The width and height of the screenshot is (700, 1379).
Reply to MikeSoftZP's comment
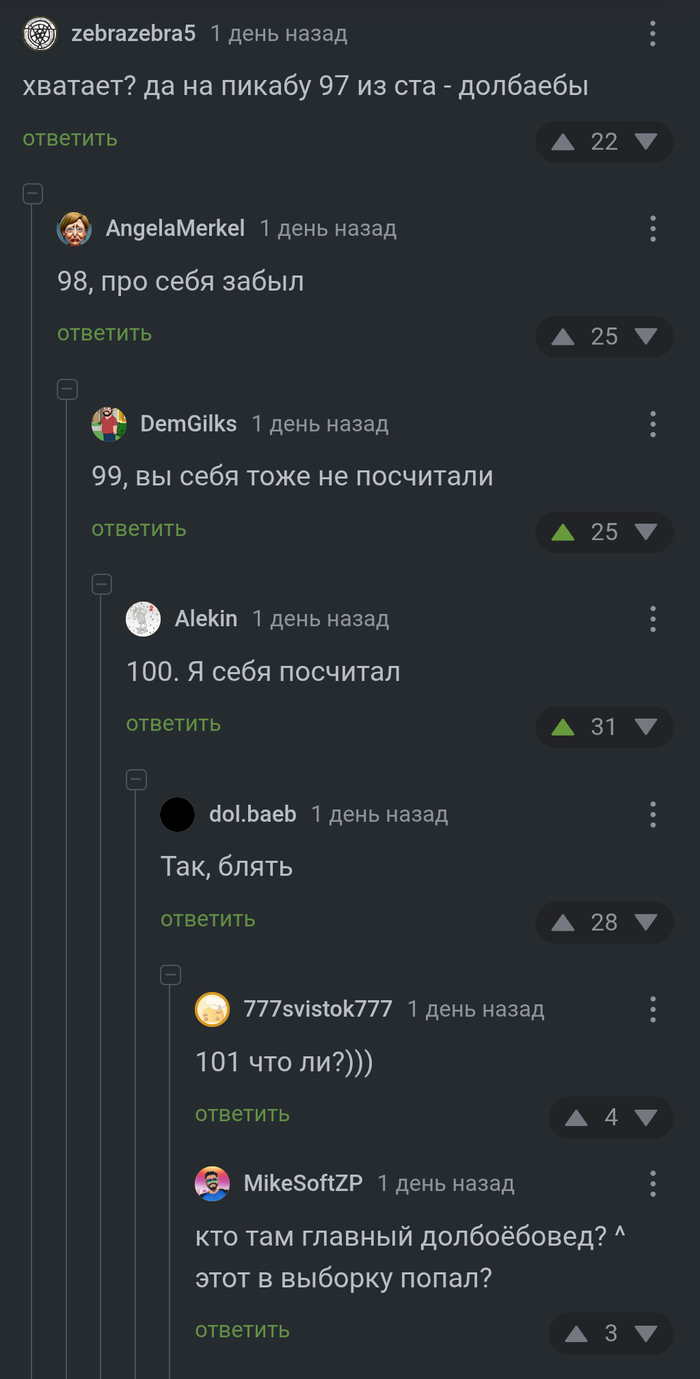pyautogui.click(x=242, y=1329)
